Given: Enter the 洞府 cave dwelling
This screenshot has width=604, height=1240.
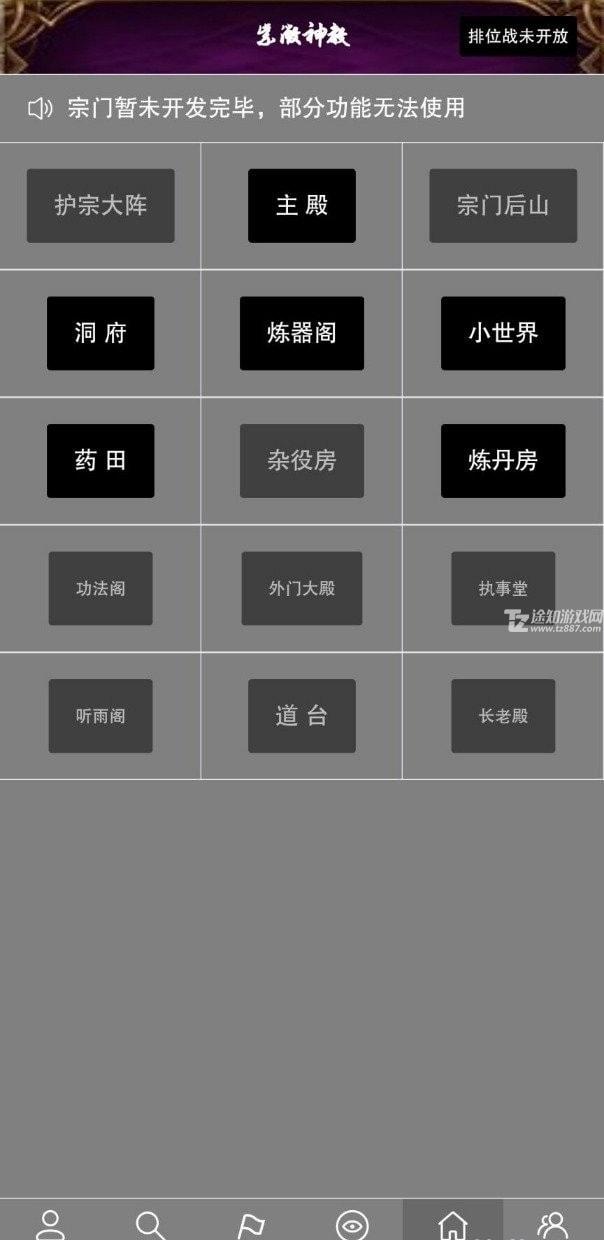Looking at the screenshot, I should (100, 333).
